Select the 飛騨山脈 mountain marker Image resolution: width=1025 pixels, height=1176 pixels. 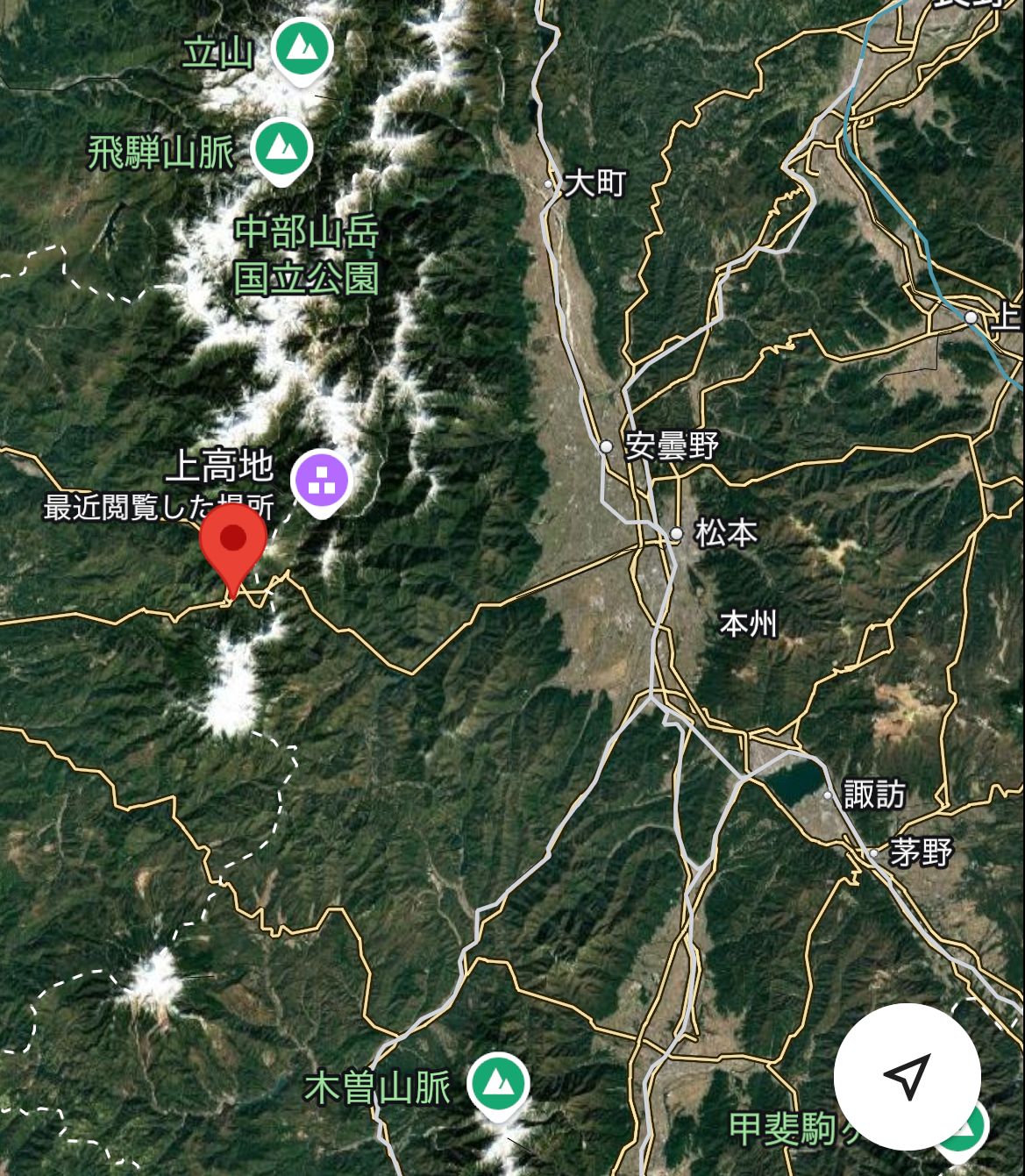point(281,148)
